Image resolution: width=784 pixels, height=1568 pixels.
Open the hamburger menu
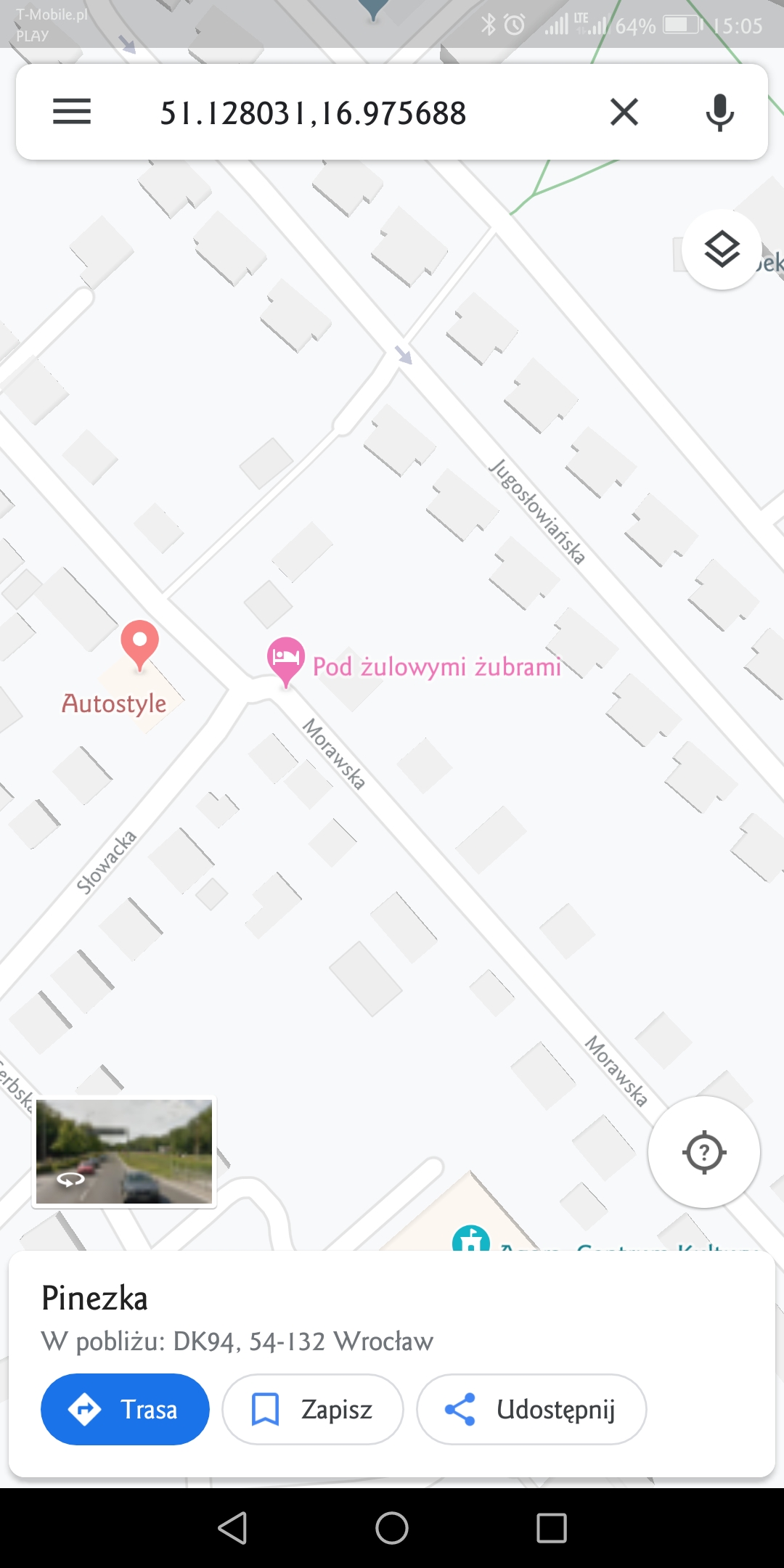[72, 112]
